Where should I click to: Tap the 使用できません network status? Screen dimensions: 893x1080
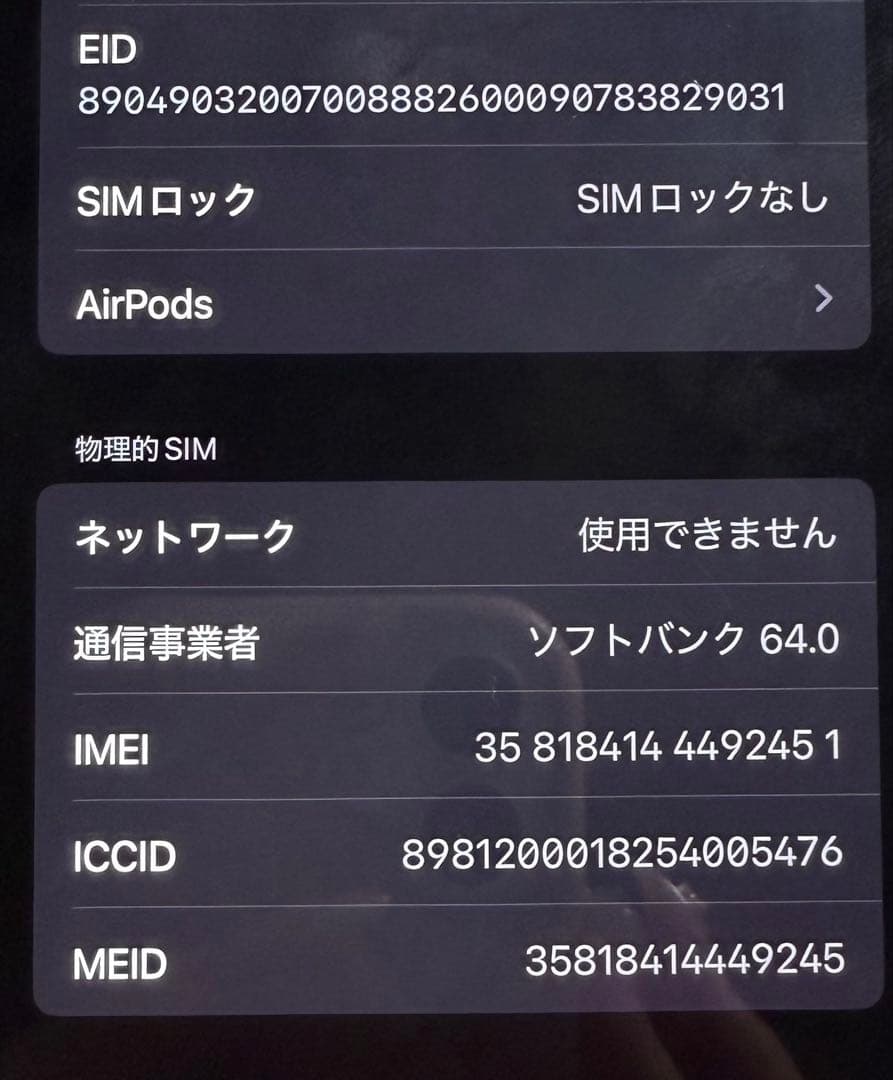pyautogui.click(x=702, y=535)
